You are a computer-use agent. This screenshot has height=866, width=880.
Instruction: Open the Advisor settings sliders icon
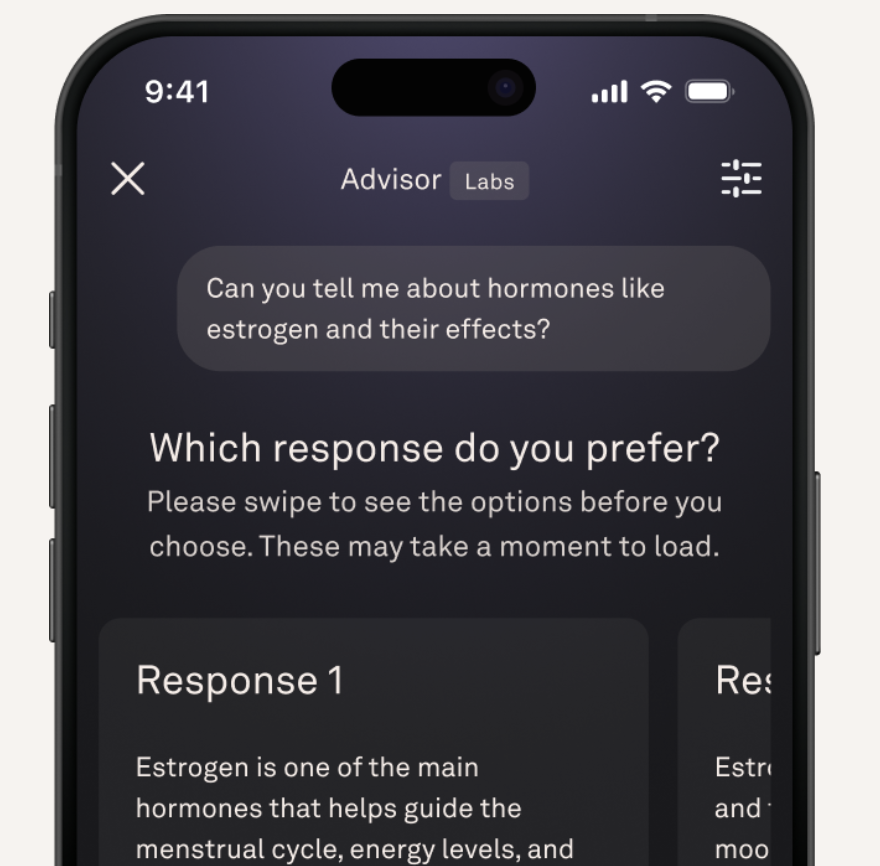click(x=741, y=179)
